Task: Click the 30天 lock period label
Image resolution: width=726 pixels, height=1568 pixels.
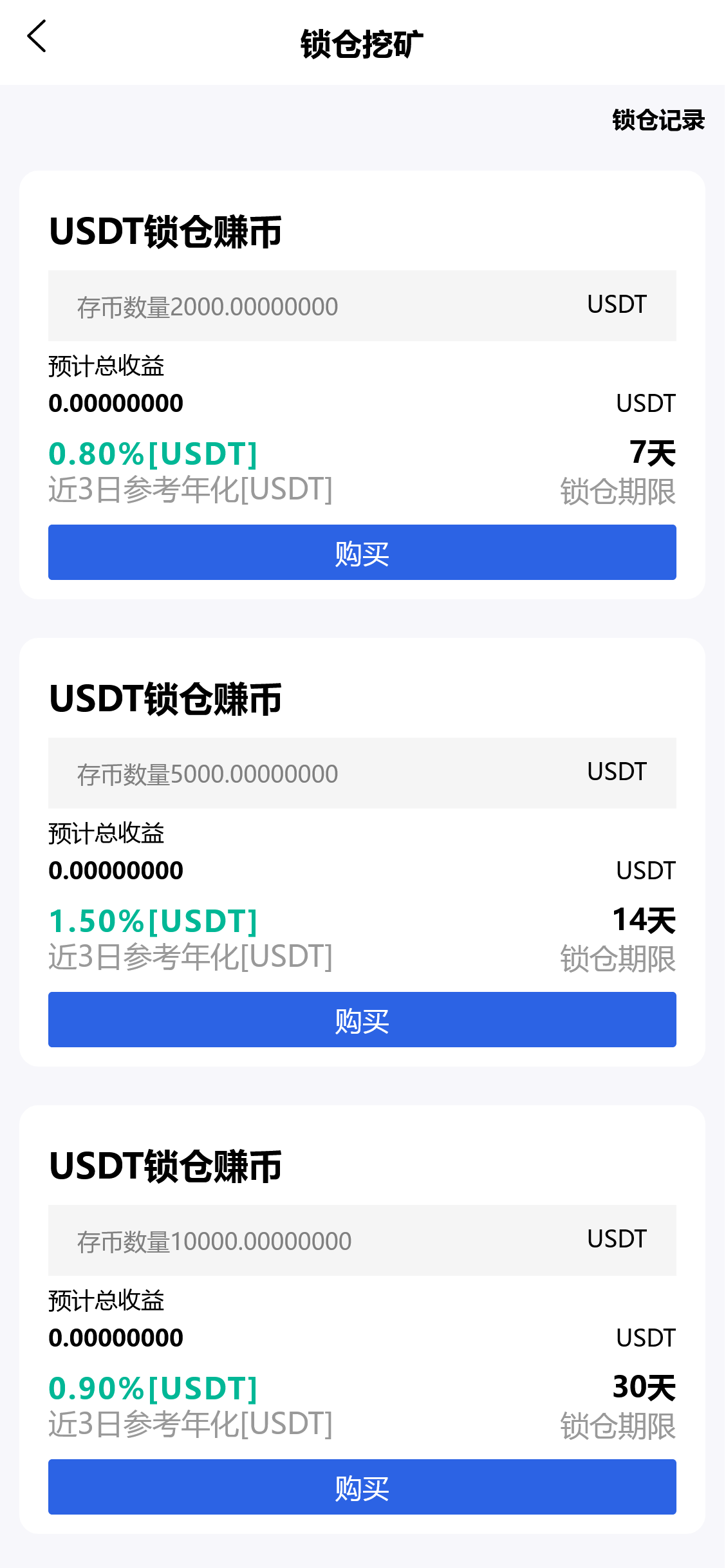Action: [x=643, y=1386]
